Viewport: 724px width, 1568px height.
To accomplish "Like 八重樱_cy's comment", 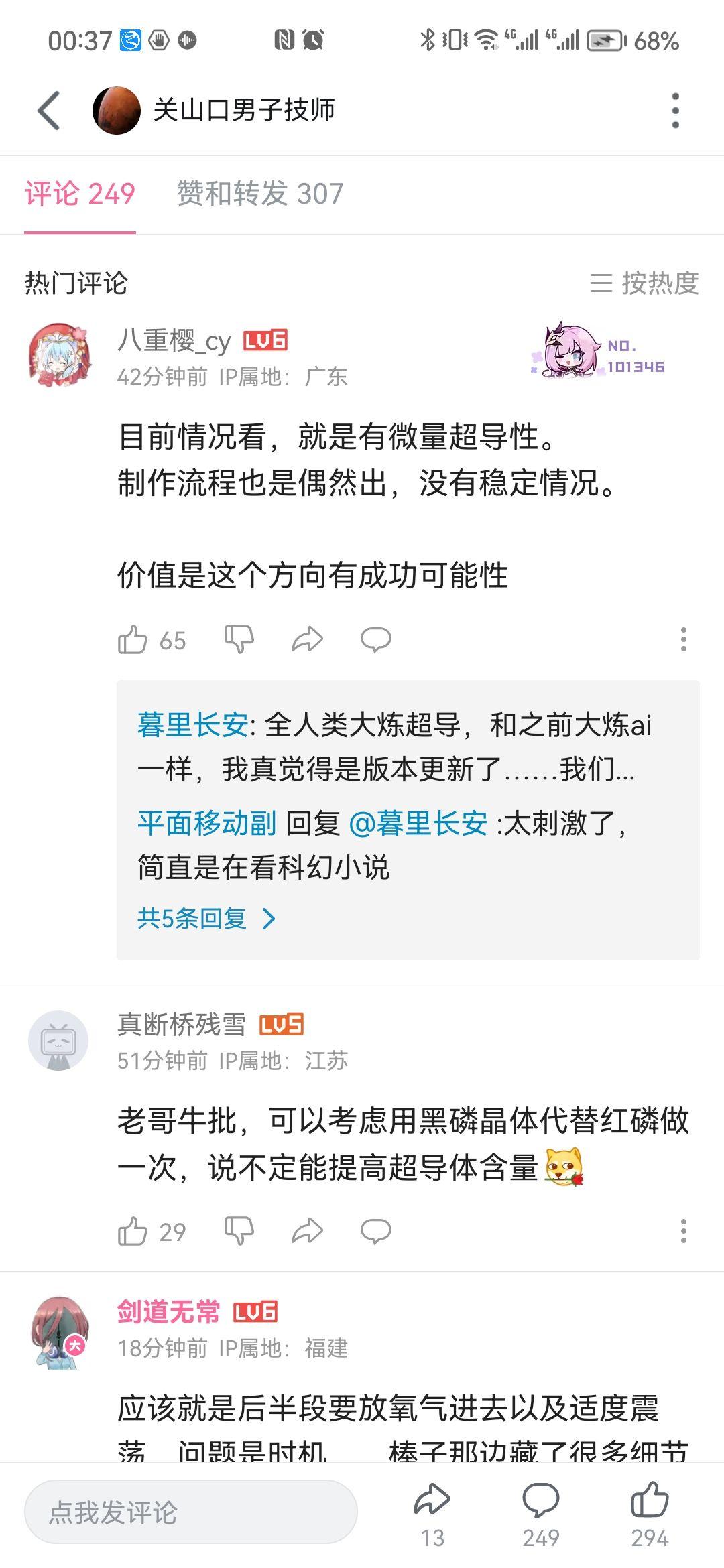I will click(x=133, y=640).
